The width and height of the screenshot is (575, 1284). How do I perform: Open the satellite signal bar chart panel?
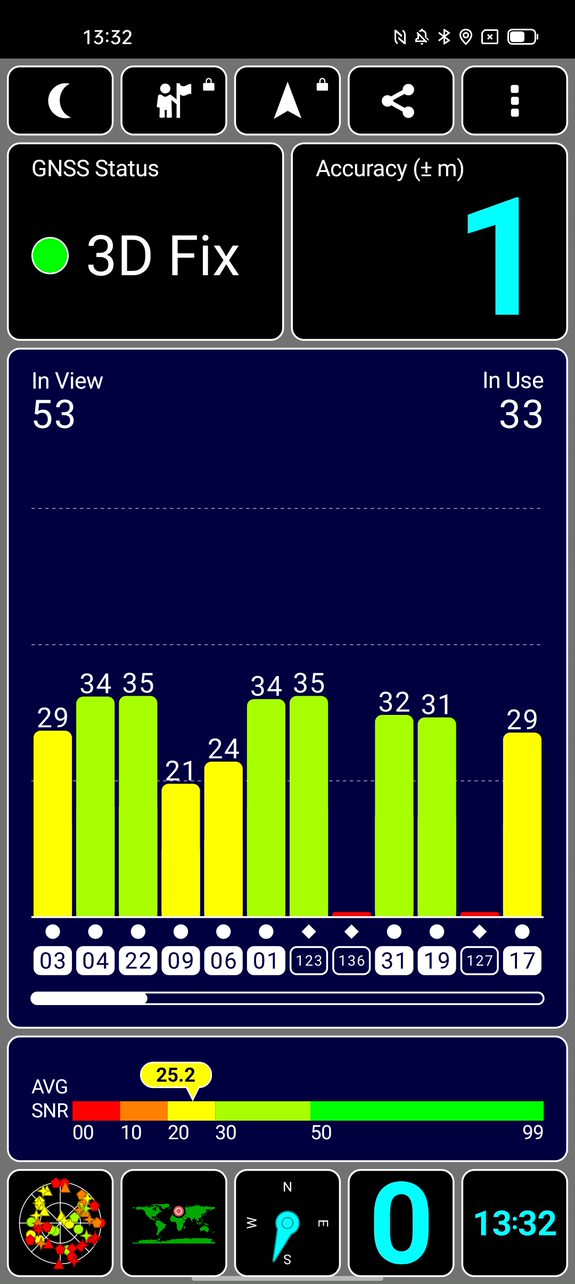click(287, 688)
